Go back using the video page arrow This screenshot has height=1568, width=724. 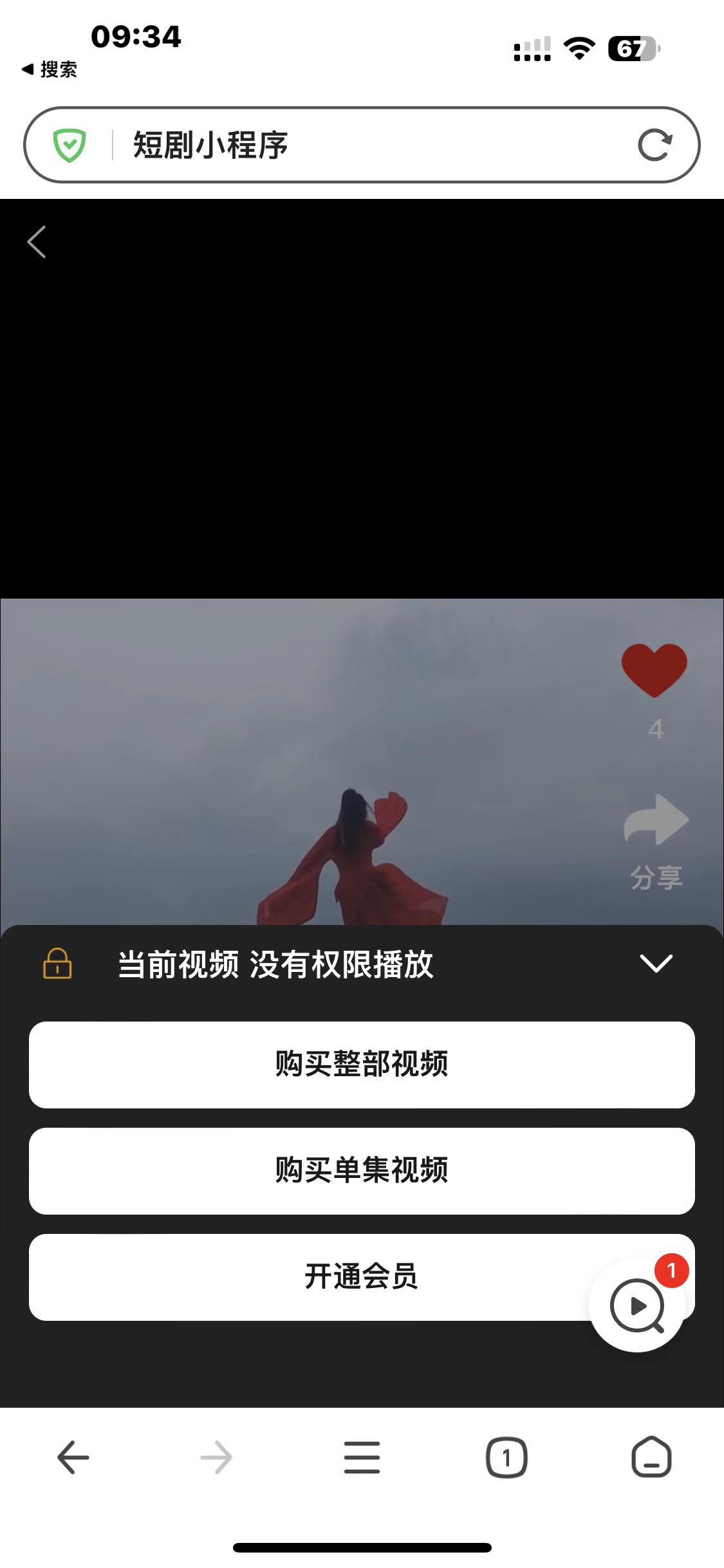(37, 242)
